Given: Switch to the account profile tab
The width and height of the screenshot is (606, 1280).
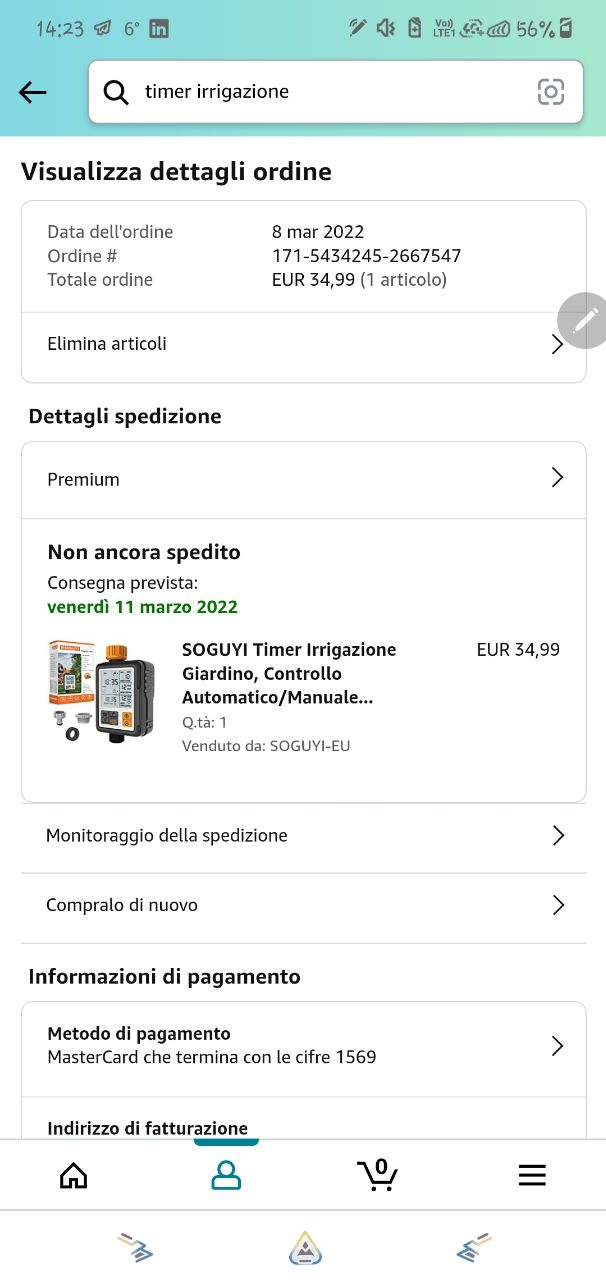Looking at the screenshot, I should [x=227, y=1175].
